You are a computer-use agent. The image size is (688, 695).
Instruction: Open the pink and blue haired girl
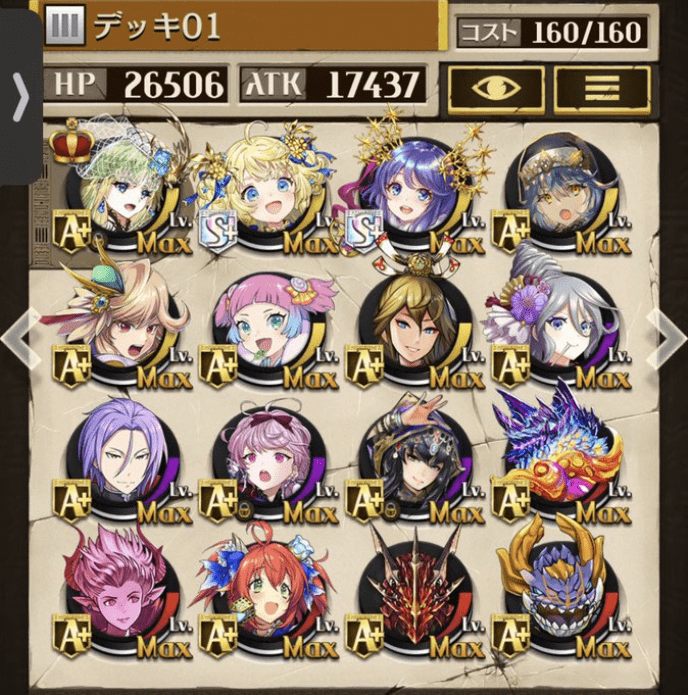264,328
